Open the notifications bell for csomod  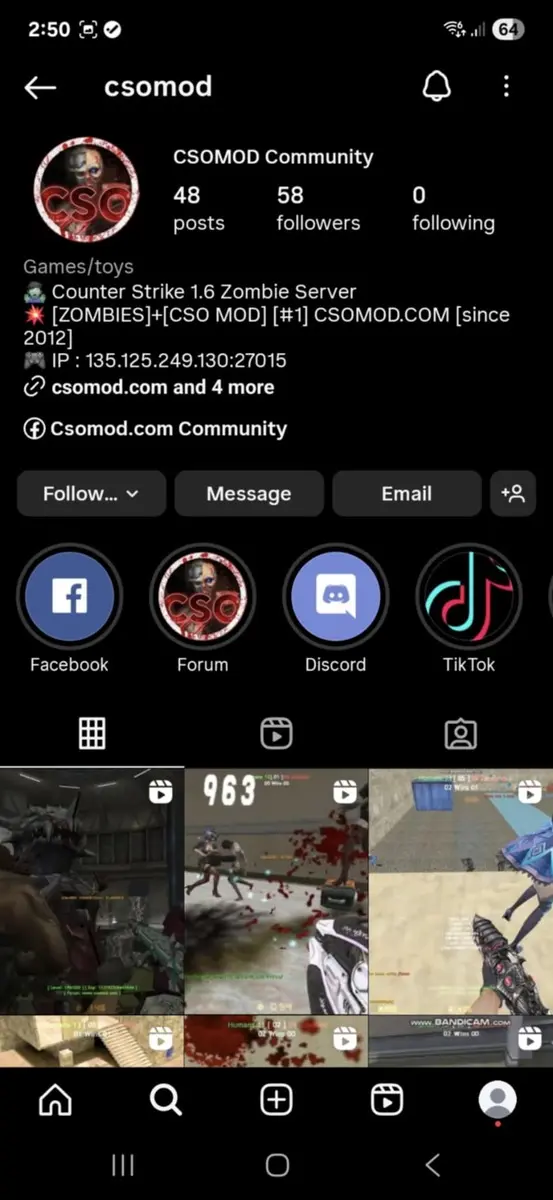(437, 87)
